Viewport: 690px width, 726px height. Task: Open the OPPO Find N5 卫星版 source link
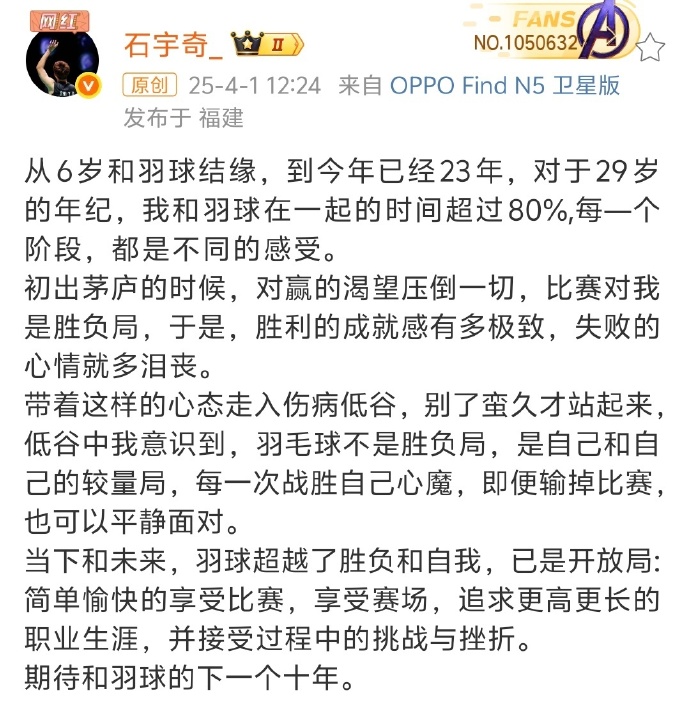[505, 86]
